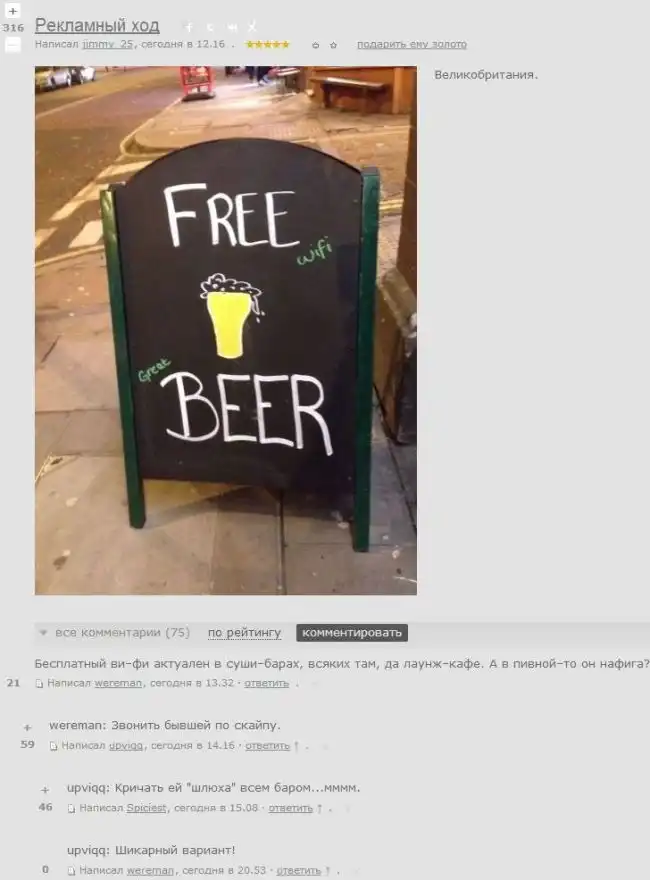This screenshot has height=880, width=650.
Task: Open author jimmy_25's profile
Action: coord(107,44)
